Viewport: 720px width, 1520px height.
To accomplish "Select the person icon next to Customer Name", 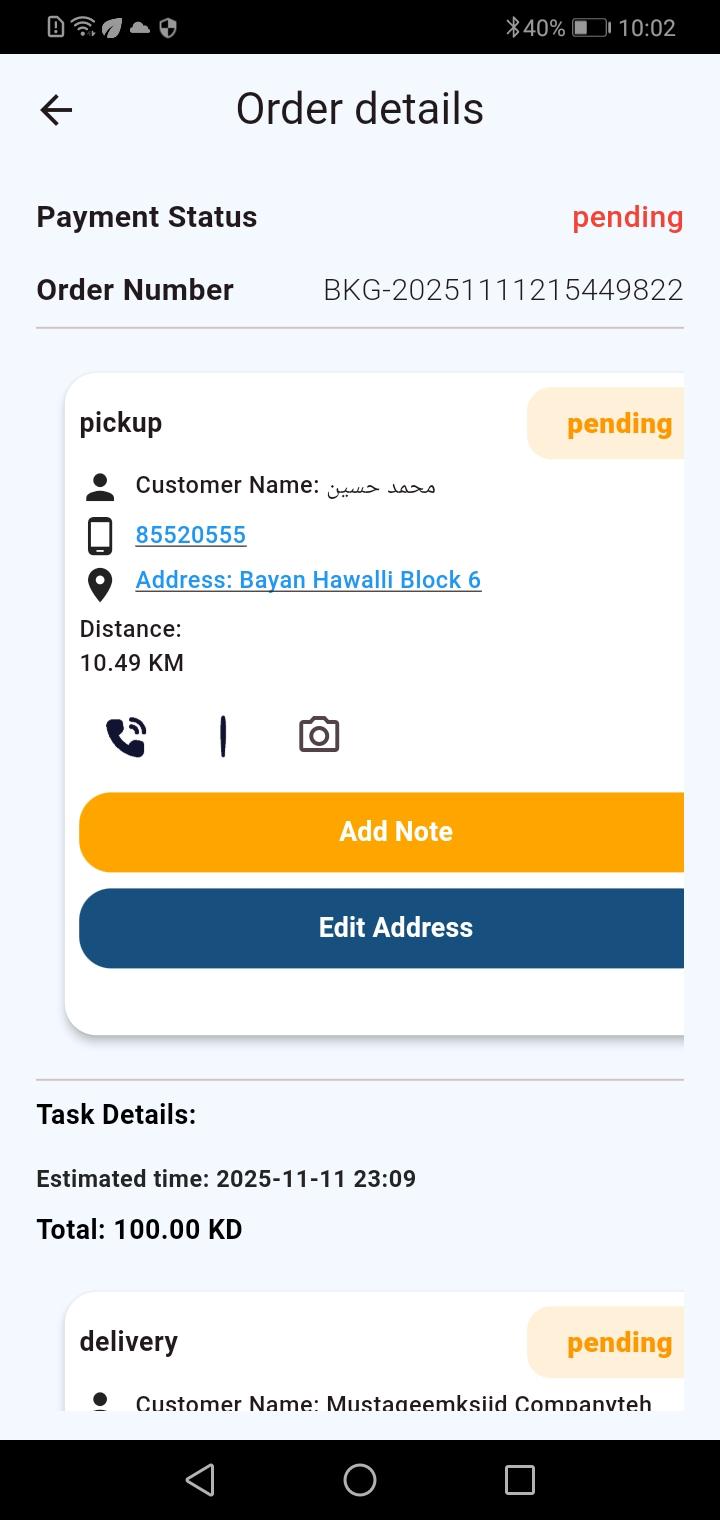I will 100,485.
